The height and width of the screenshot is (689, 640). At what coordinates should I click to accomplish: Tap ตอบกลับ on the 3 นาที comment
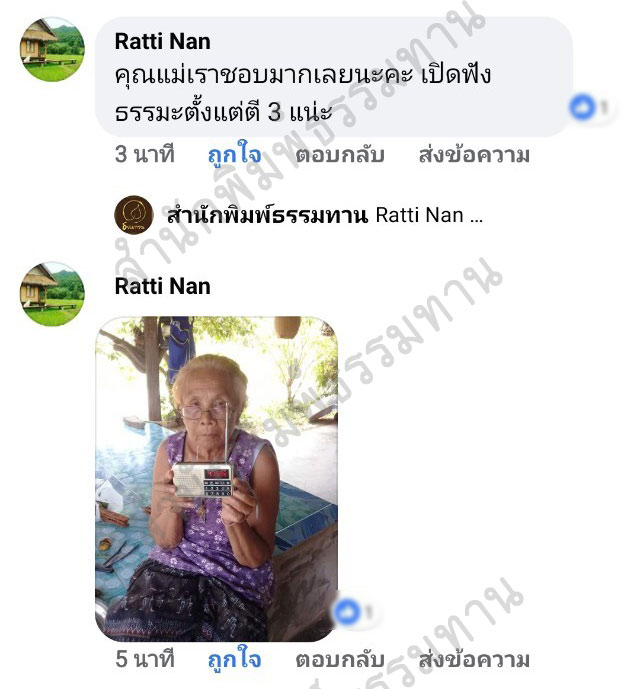point(340,155)
